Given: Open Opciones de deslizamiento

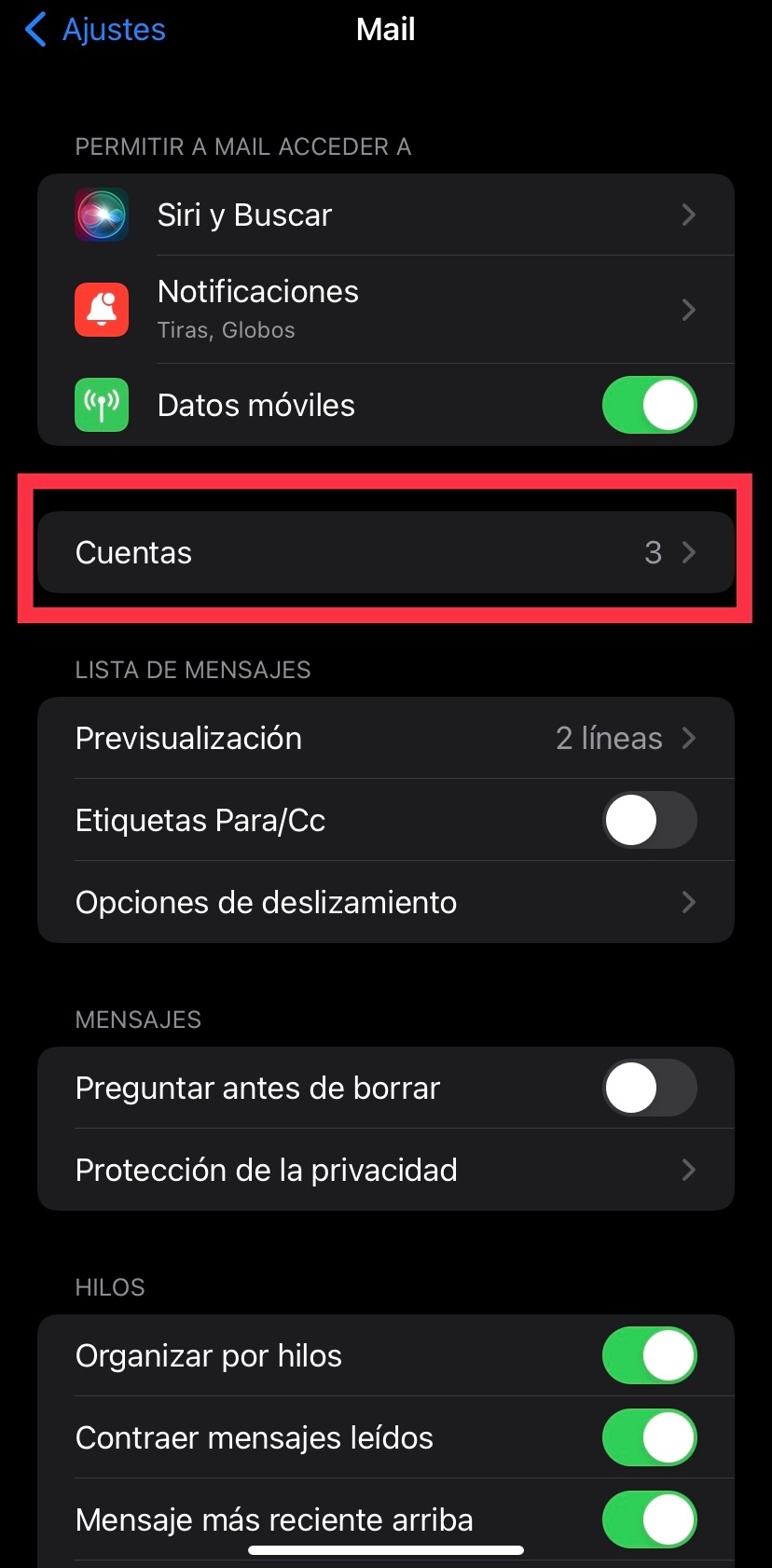Looking at the screenshot, I should [386, 902].
